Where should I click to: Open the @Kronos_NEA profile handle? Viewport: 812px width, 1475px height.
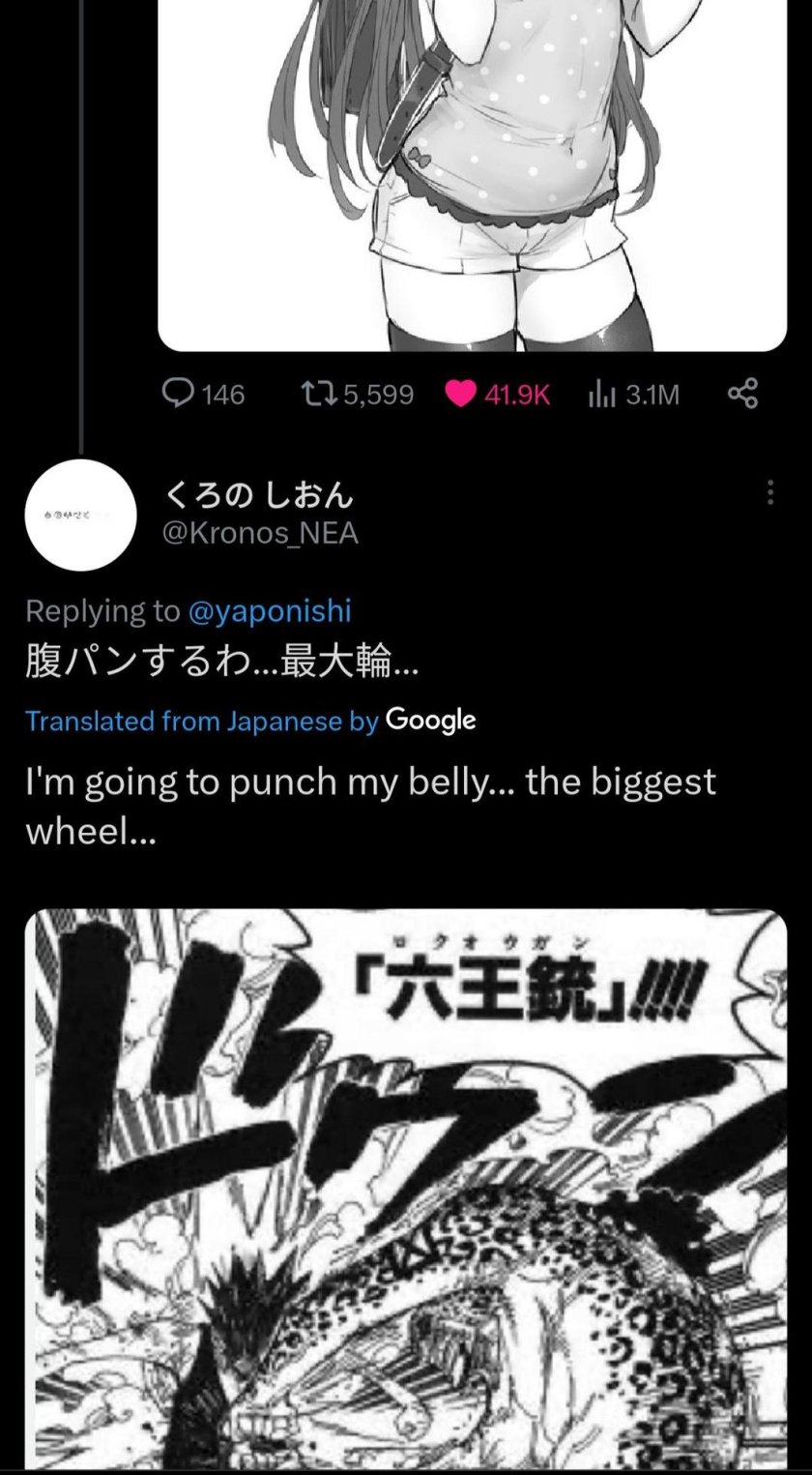[x=261, y=531]
